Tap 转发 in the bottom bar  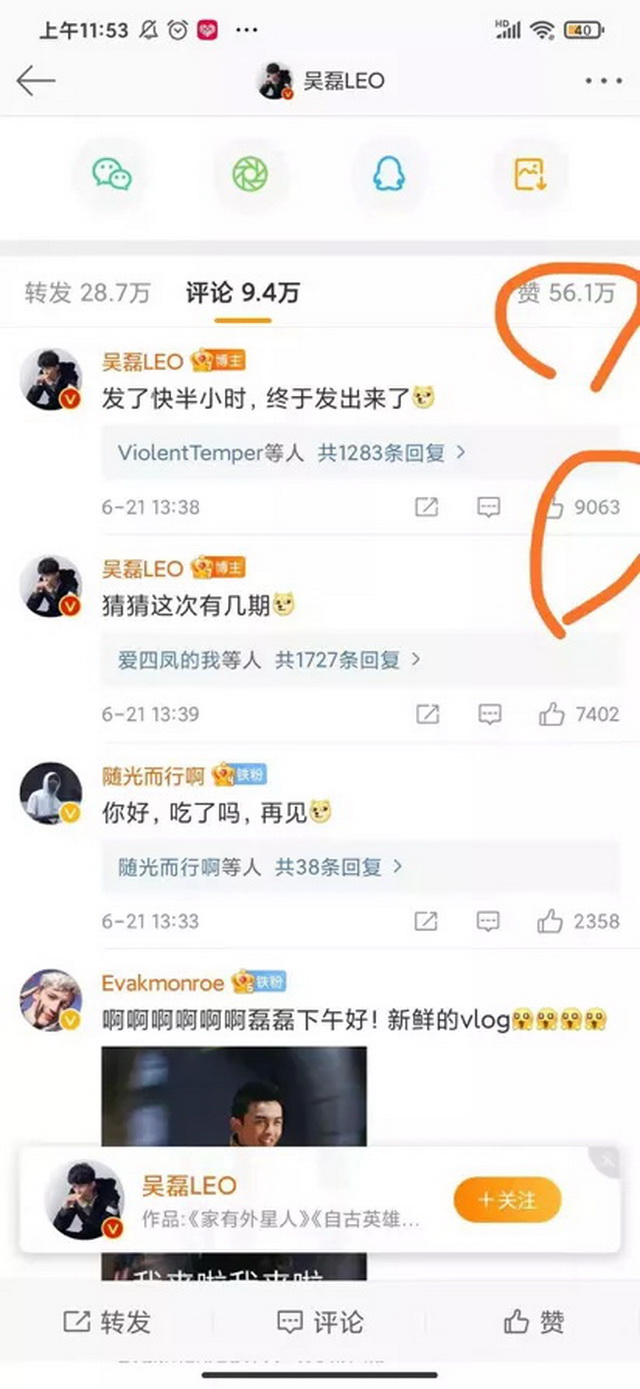(106, 1322)
